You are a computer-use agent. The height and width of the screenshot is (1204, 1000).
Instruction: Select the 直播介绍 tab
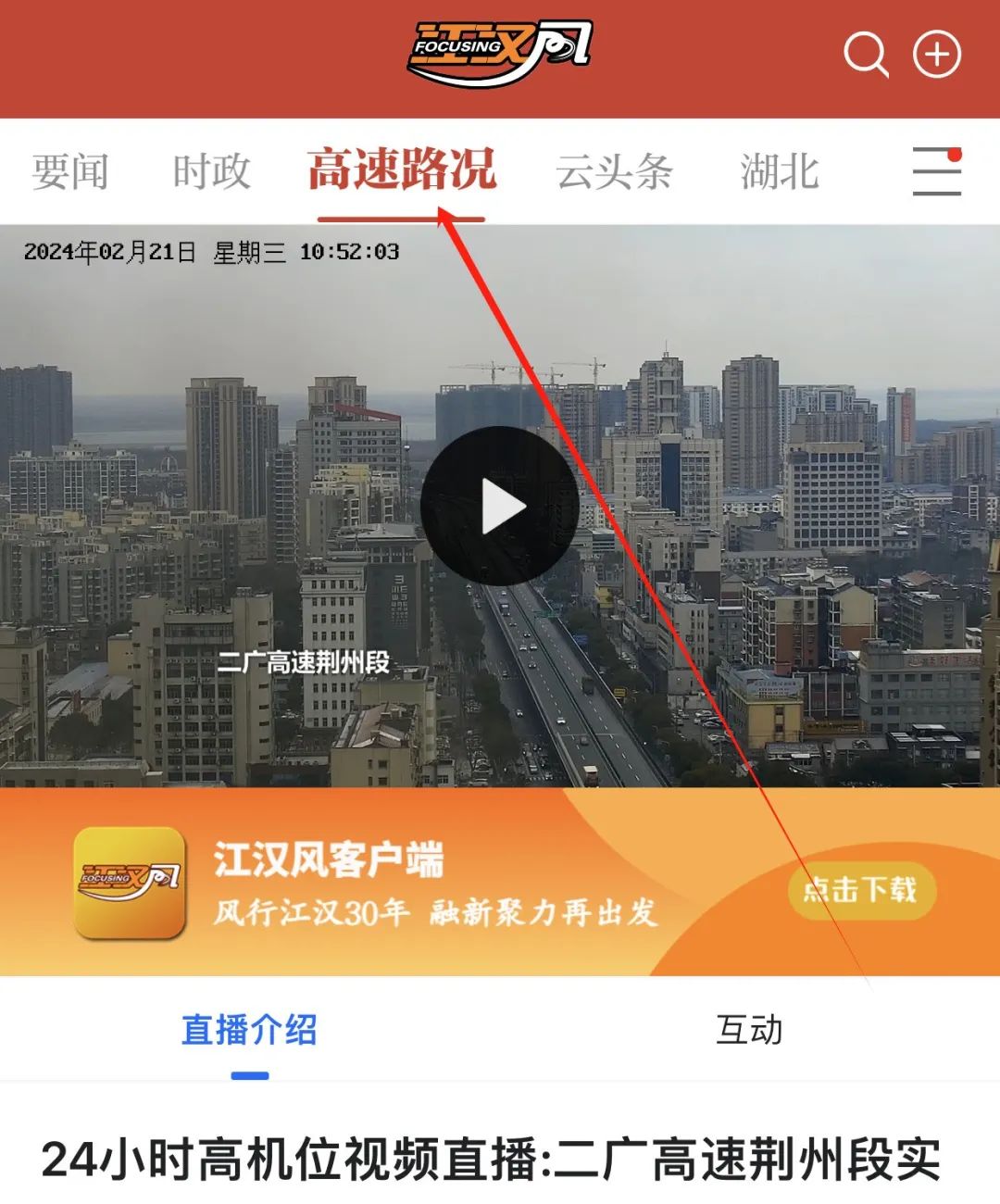(x=249, y=1030)
